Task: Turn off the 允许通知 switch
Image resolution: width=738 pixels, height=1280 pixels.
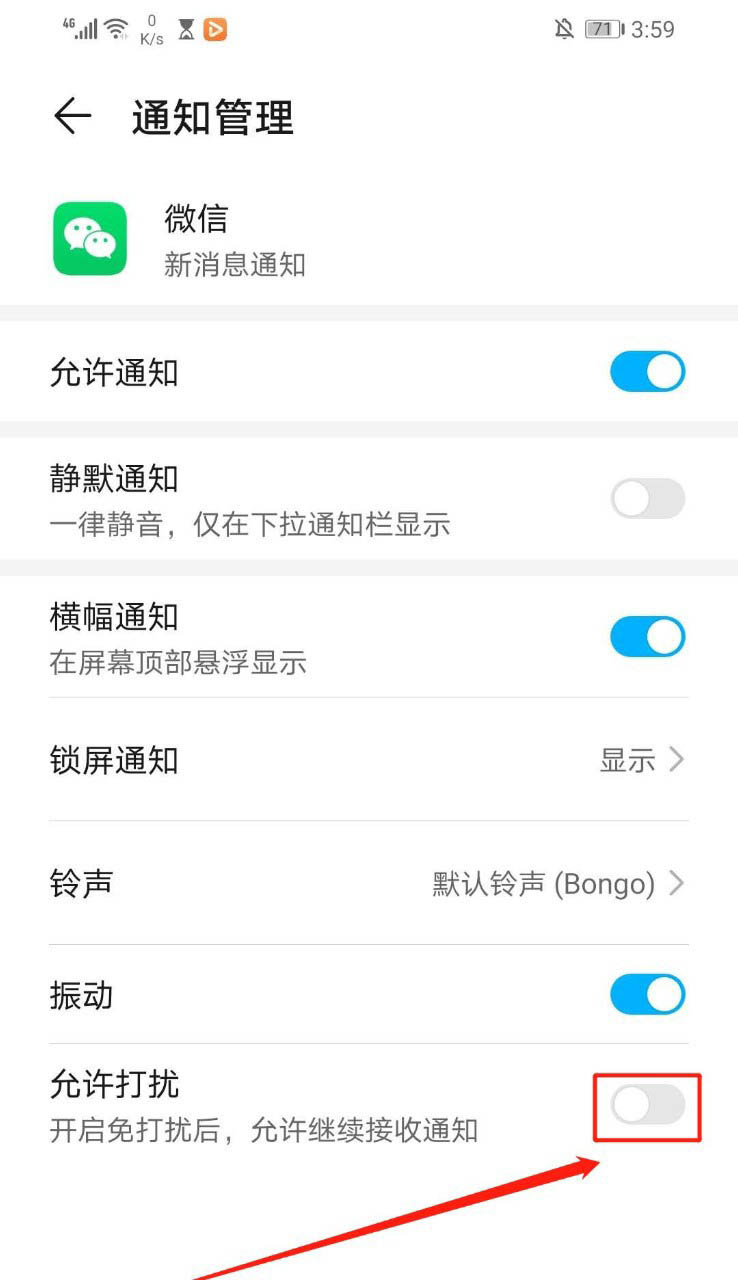Action: coord(647,372)
